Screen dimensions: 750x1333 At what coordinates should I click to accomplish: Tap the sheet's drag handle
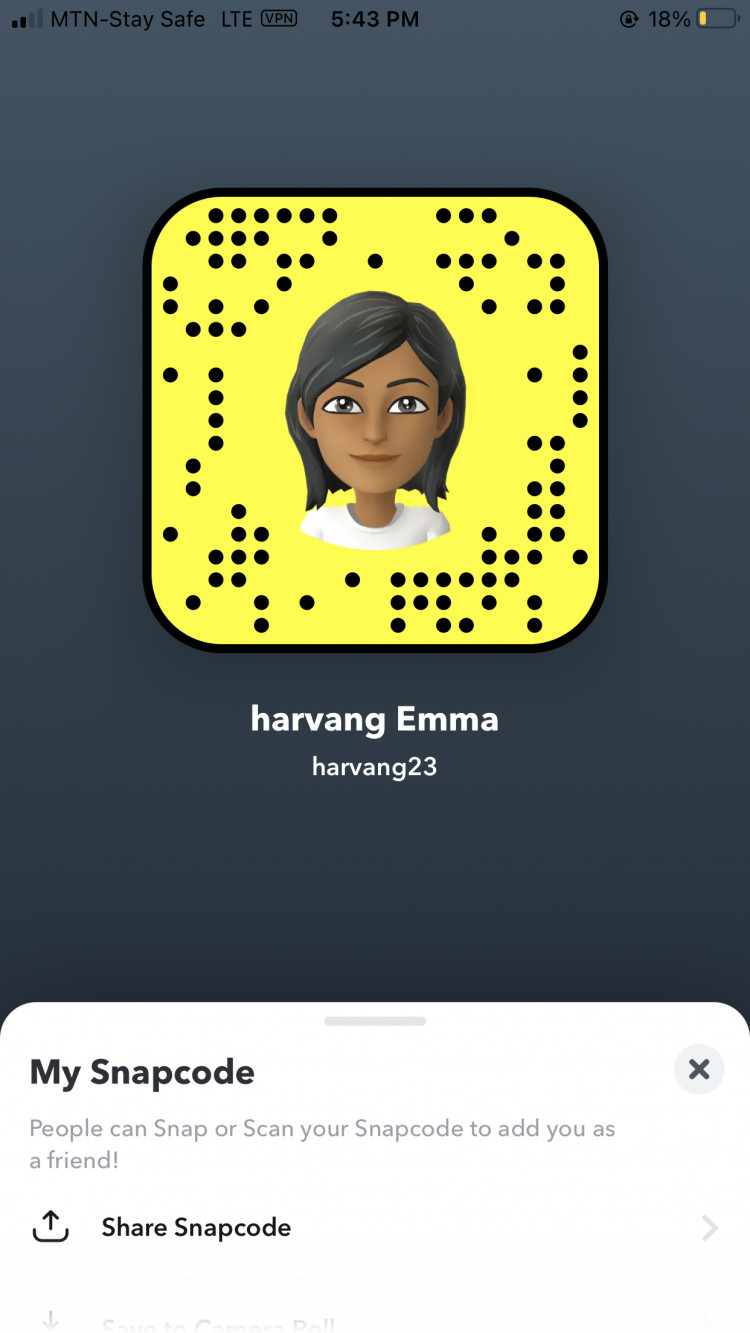375,1021
